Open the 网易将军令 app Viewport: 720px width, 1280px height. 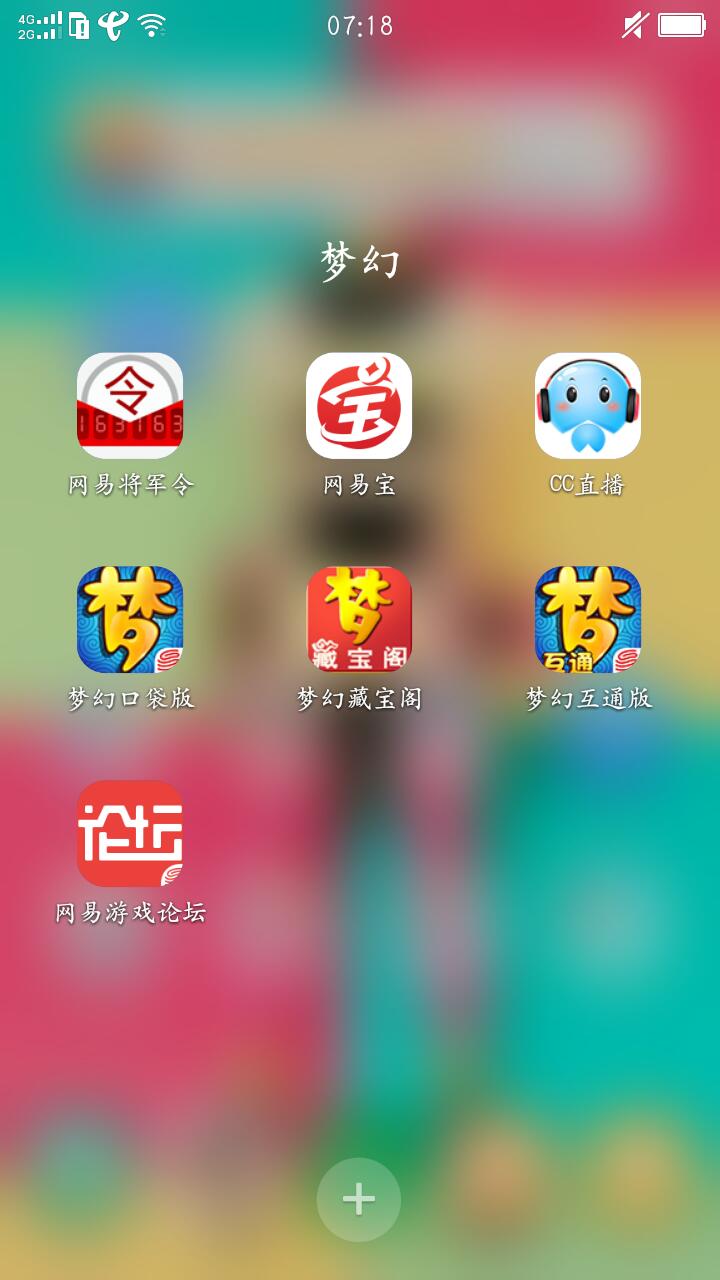pos(130,406)
